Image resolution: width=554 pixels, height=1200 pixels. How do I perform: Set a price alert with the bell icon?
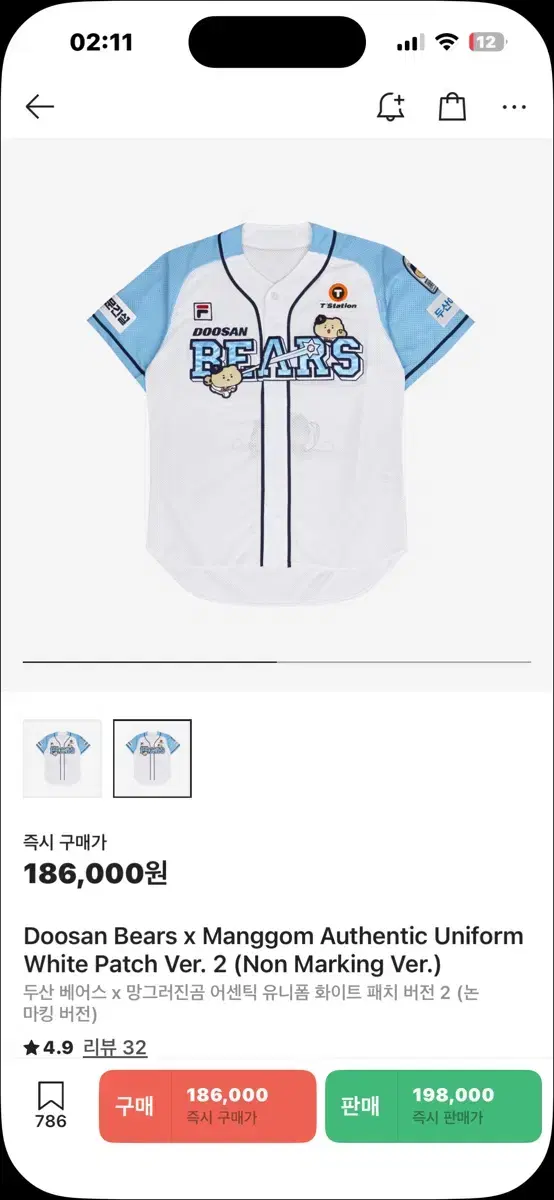(x=390, y=107)
